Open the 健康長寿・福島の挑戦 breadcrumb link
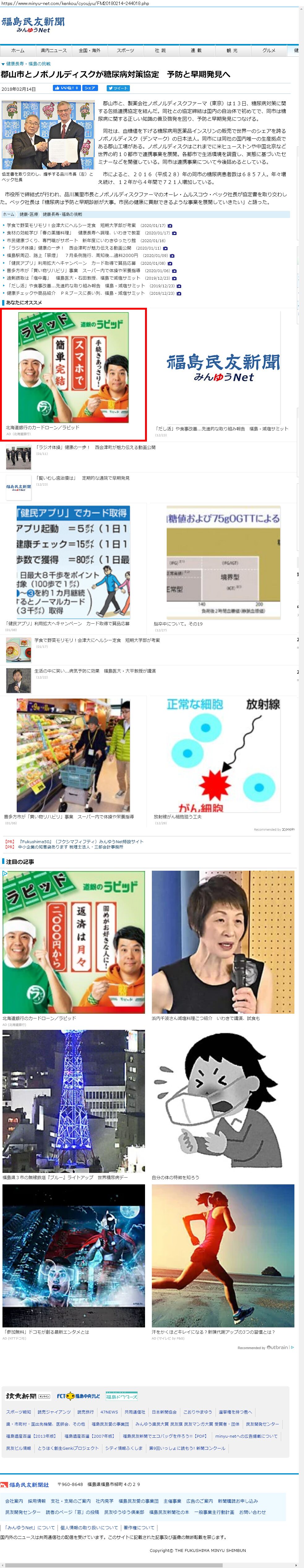The height and width of the screenshot is (1568, 304). point(28,64)
